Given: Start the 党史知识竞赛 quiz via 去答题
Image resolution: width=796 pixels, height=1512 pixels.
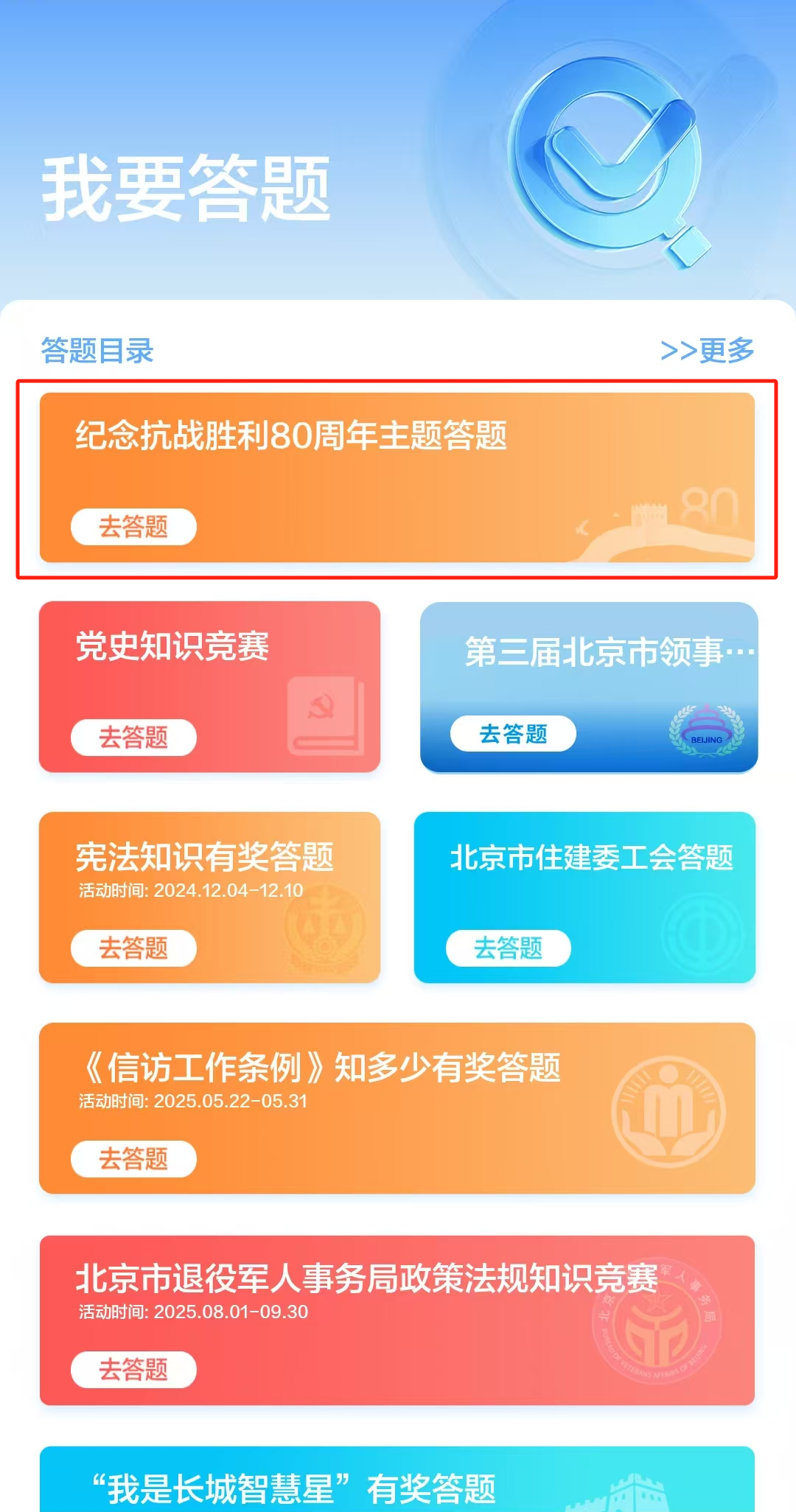Looking at the screenshot, I should pyautogui.click(x=133, y=738).
